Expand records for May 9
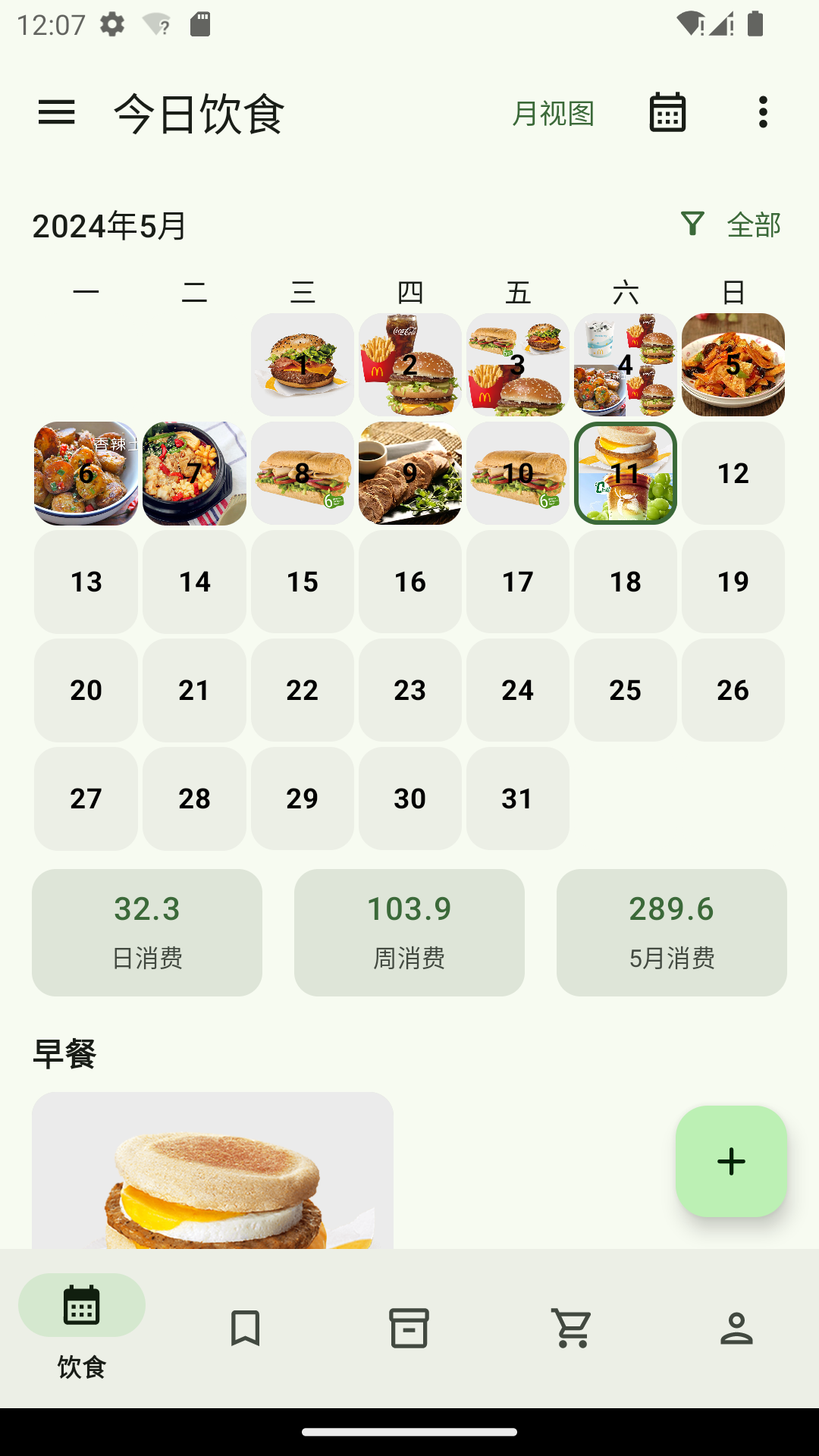Viewport: 819px width, 1456px height. [x=409, y=473]
